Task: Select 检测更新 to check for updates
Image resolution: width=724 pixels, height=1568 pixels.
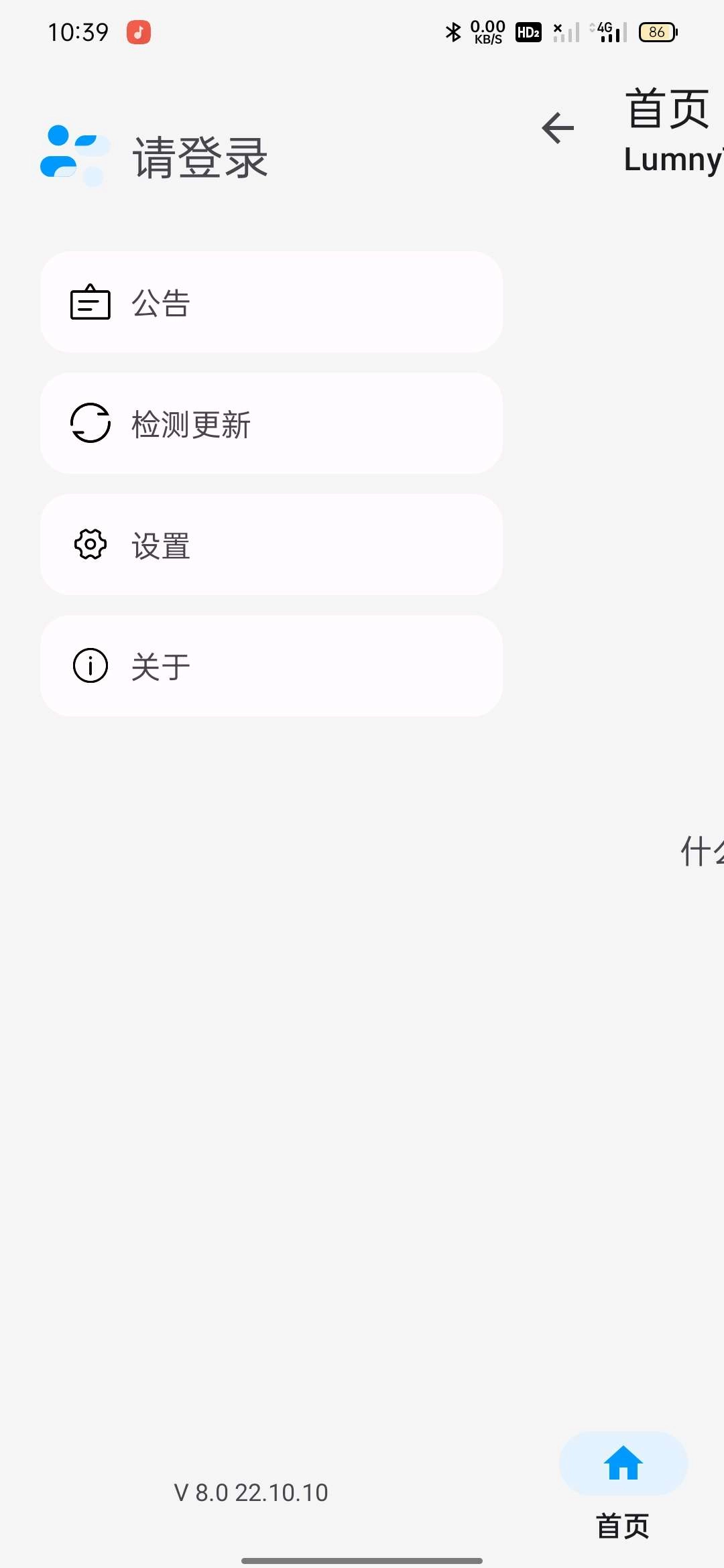Action: pos(271,423)
